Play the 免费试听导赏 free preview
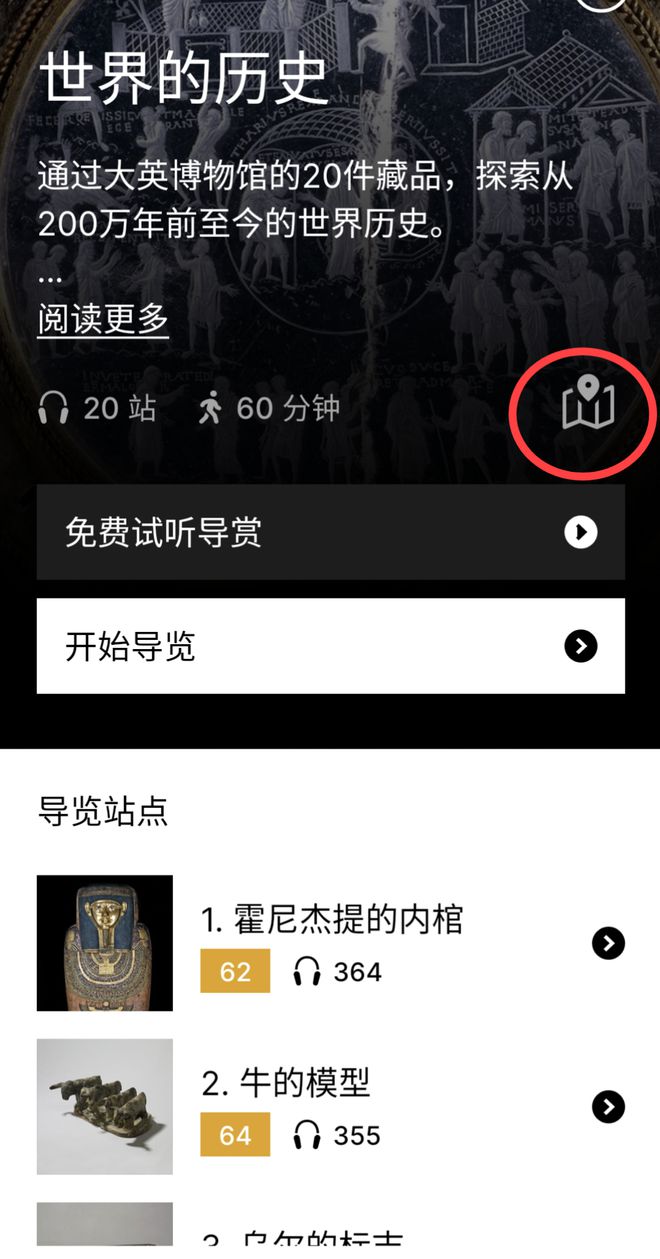Screen dimensions: 660x1259 click(330, 532)
